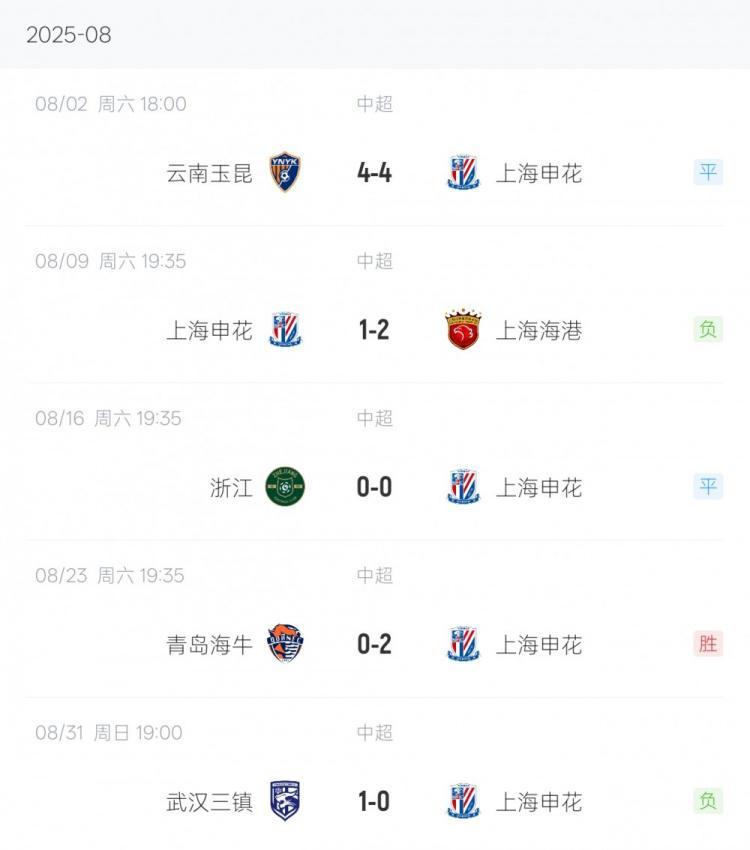Image resolution: width=750 pixels, height=850 pixels.
Task: Open the 武汉三镇 vs 上海申花 1-0 match
Action: (374, 801)
